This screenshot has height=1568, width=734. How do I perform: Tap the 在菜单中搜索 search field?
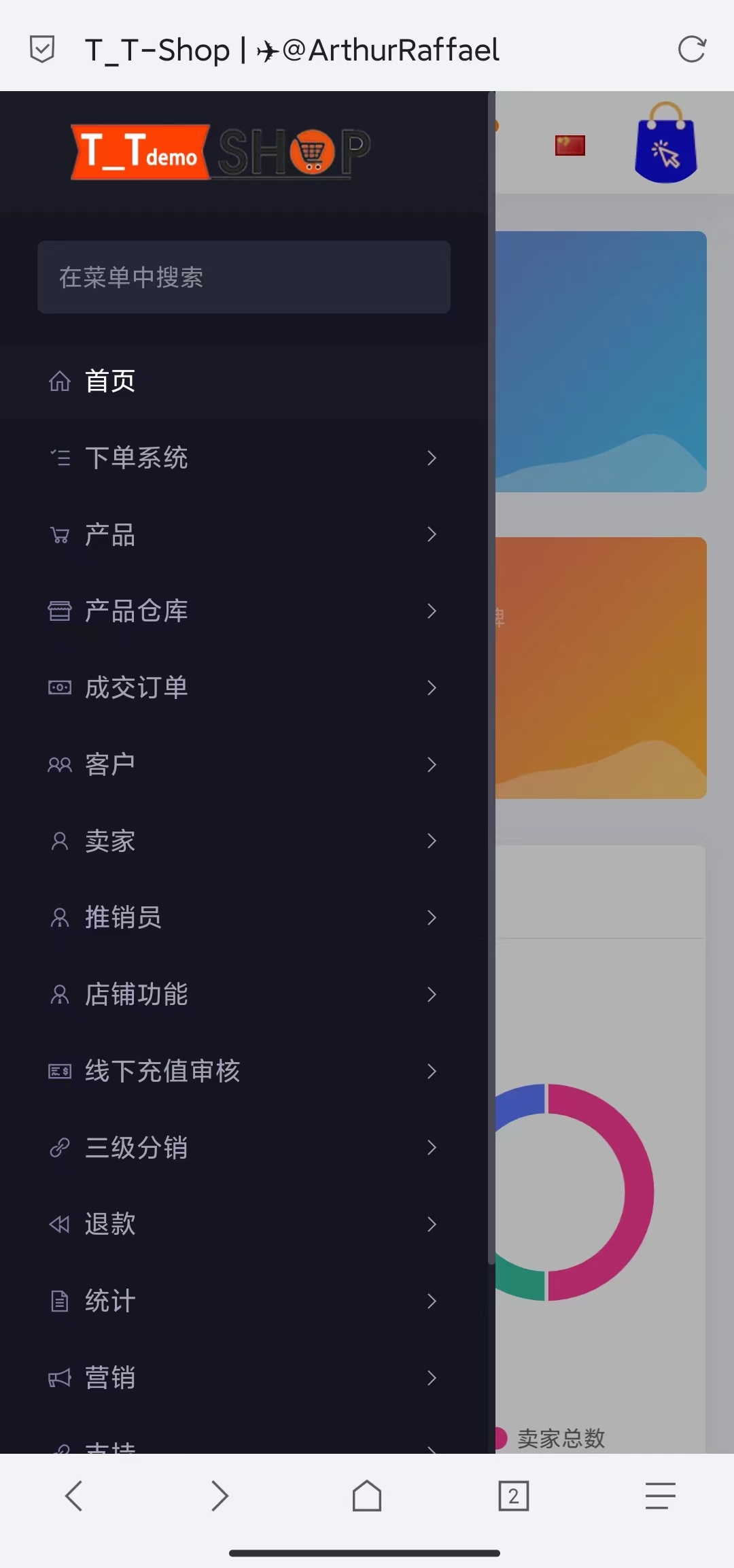[x=243, y=277]
